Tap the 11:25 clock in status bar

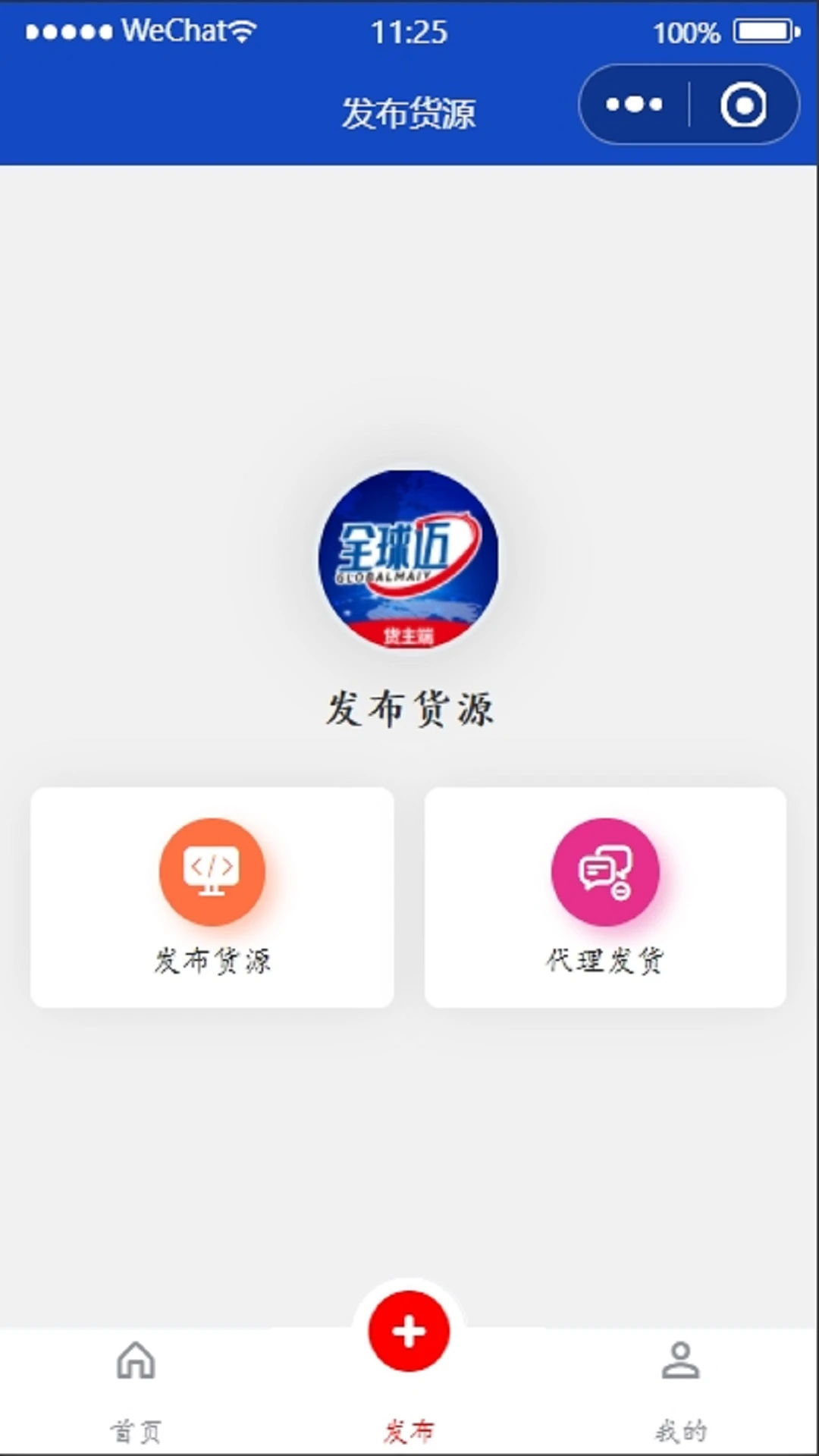(x=409, y=32)
